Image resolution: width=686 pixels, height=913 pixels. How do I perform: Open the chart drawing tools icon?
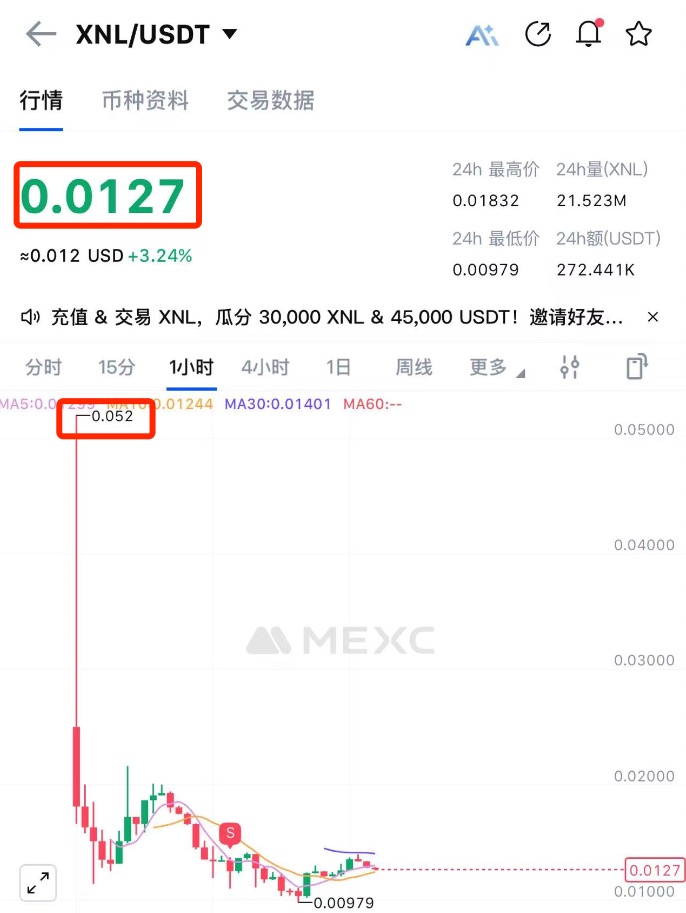click(637, 367)
